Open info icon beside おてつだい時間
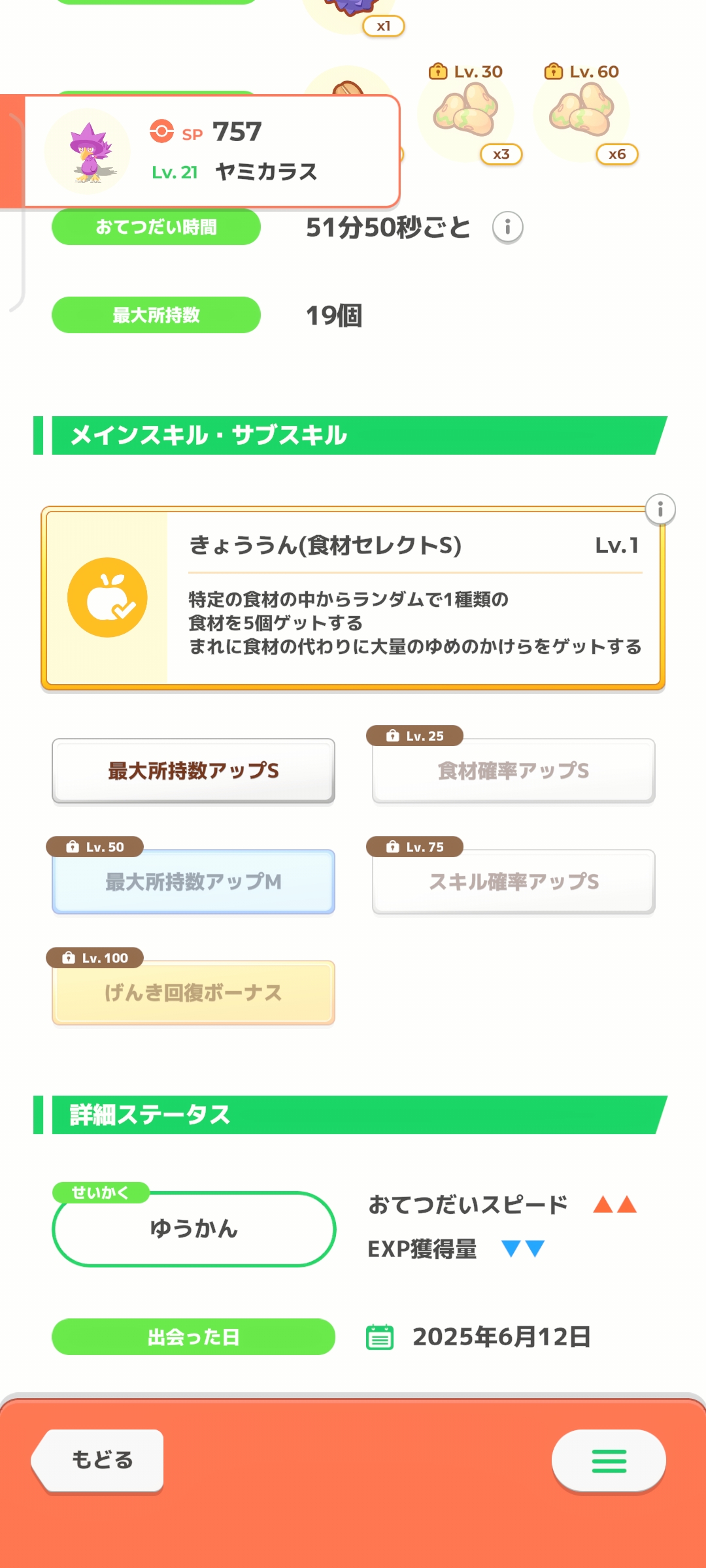Screen dimensions: 706x1568 point(507,227)
